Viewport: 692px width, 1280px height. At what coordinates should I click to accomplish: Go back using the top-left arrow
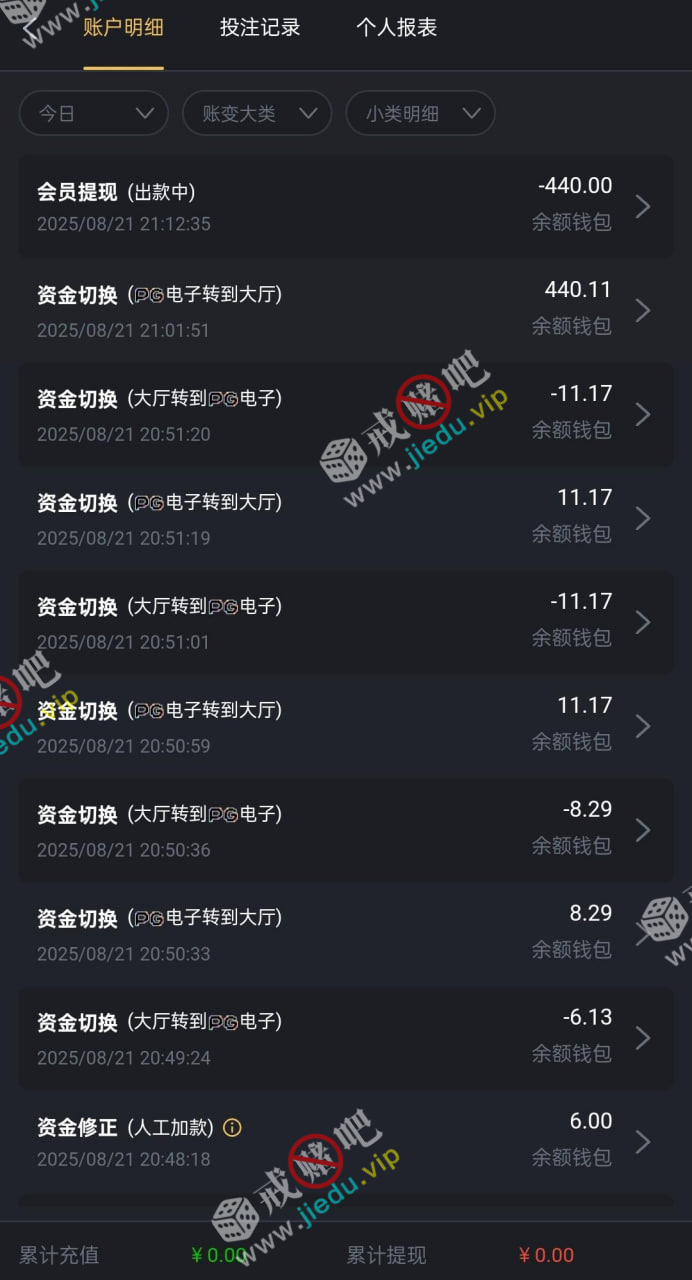tap(32, 30)
